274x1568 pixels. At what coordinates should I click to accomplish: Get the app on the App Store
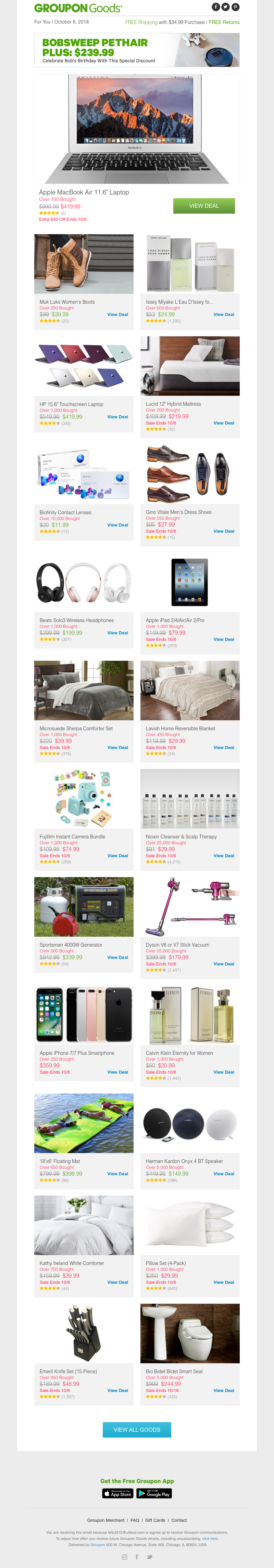point(117,1493)
